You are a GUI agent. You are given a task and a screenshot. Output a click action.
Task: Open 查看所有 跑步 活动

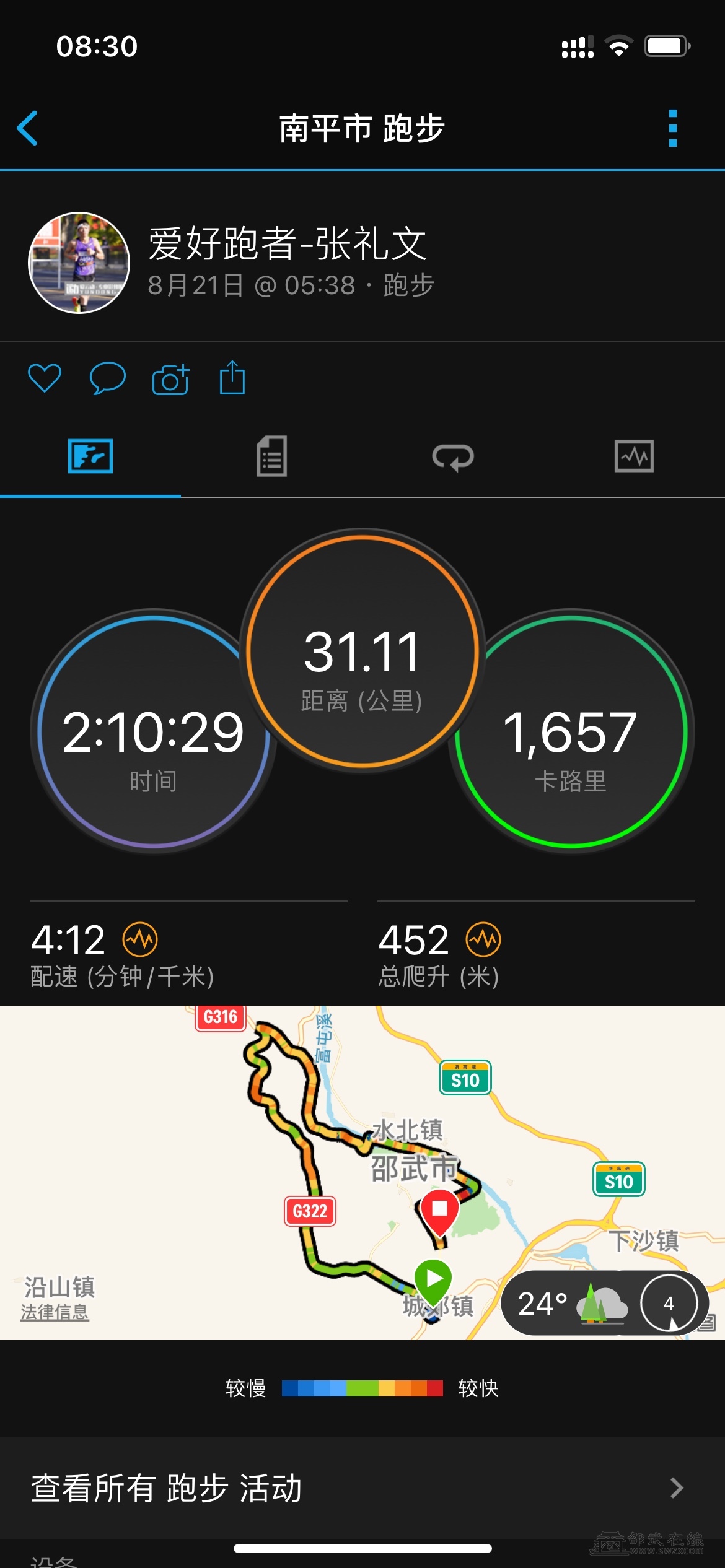[362, 1488]
